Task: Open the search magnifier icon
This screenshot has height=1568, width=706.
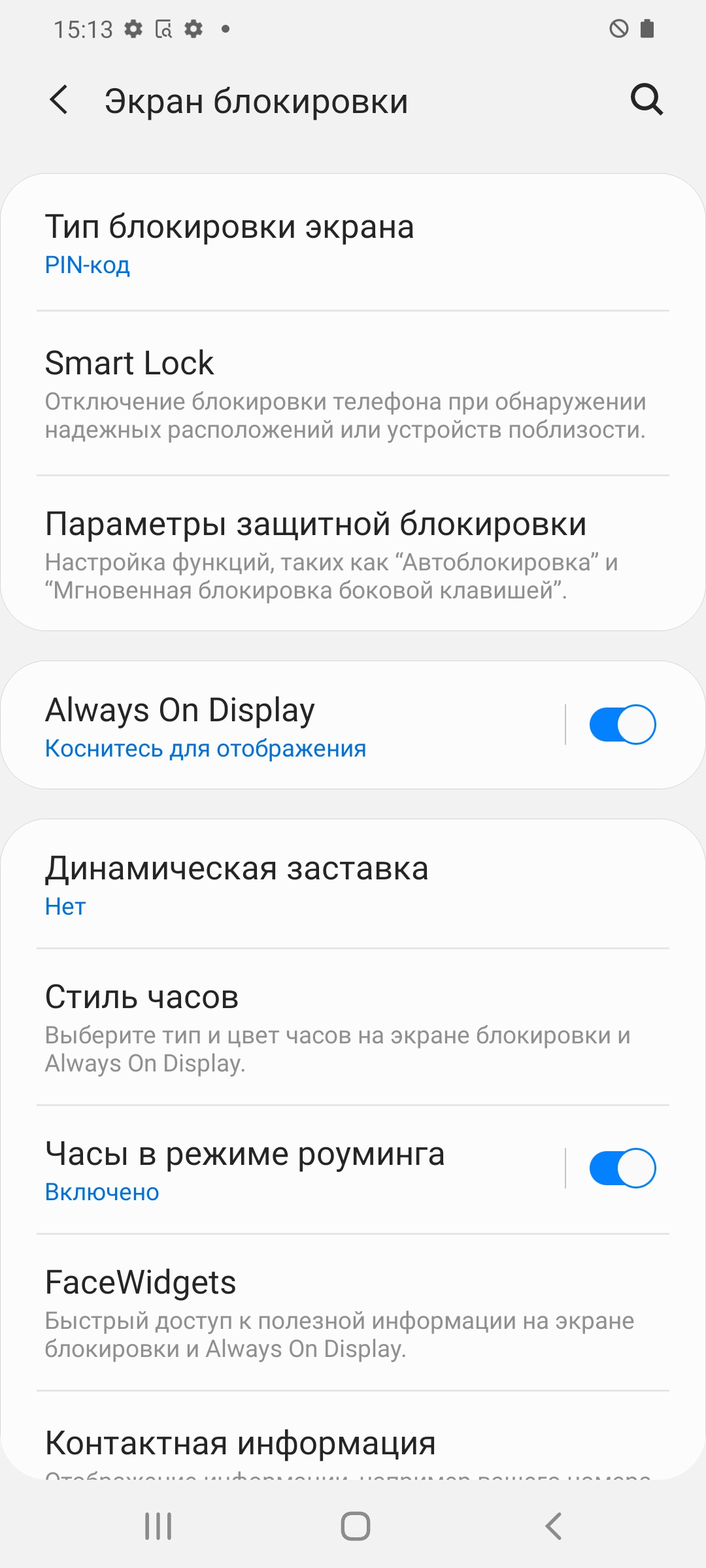Action: [647, 101]
